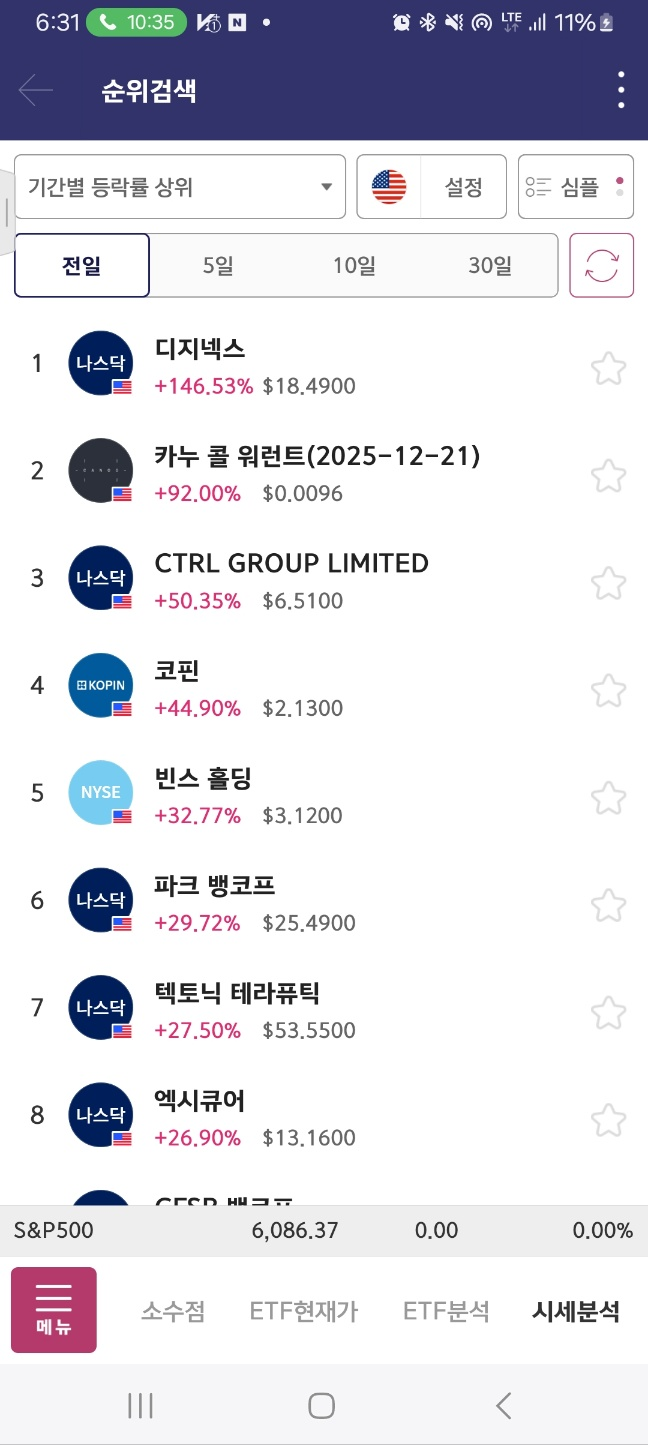
Task: Open the 디지넥스 stock row
Action: coord(300,365)
